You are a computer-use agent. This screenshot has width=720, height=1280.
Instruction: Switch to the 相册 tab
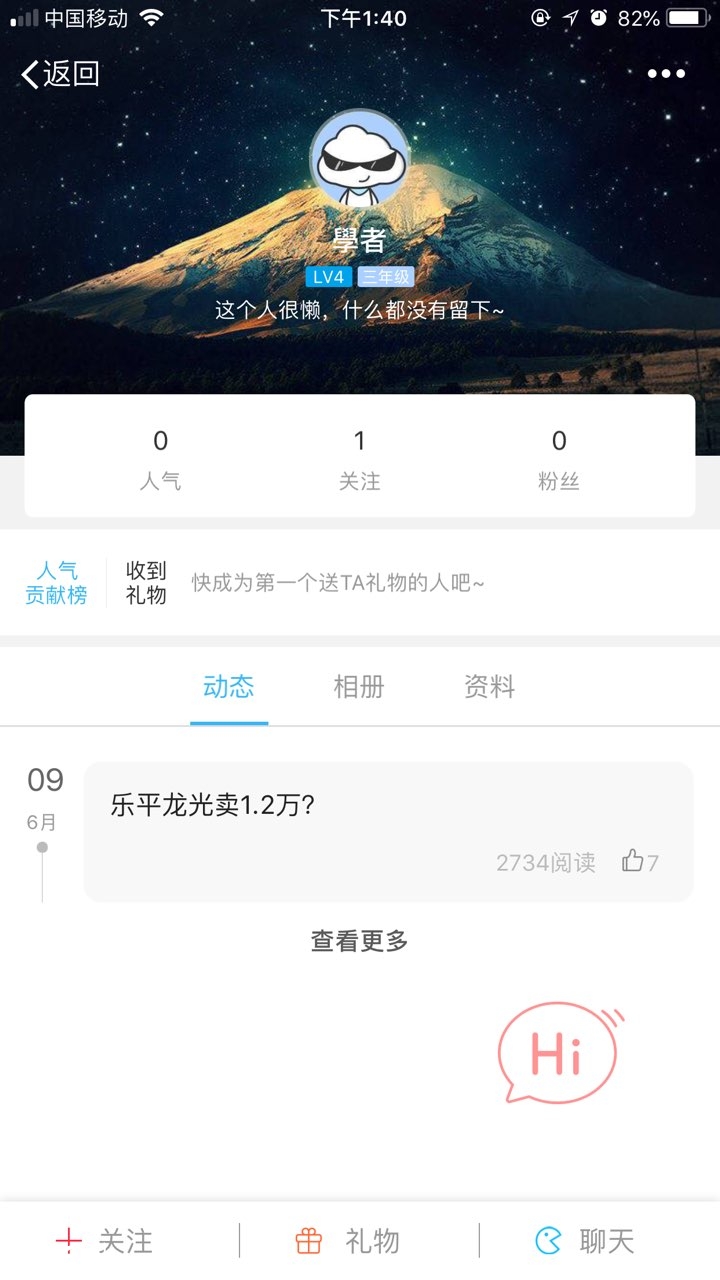coord(359,687)
